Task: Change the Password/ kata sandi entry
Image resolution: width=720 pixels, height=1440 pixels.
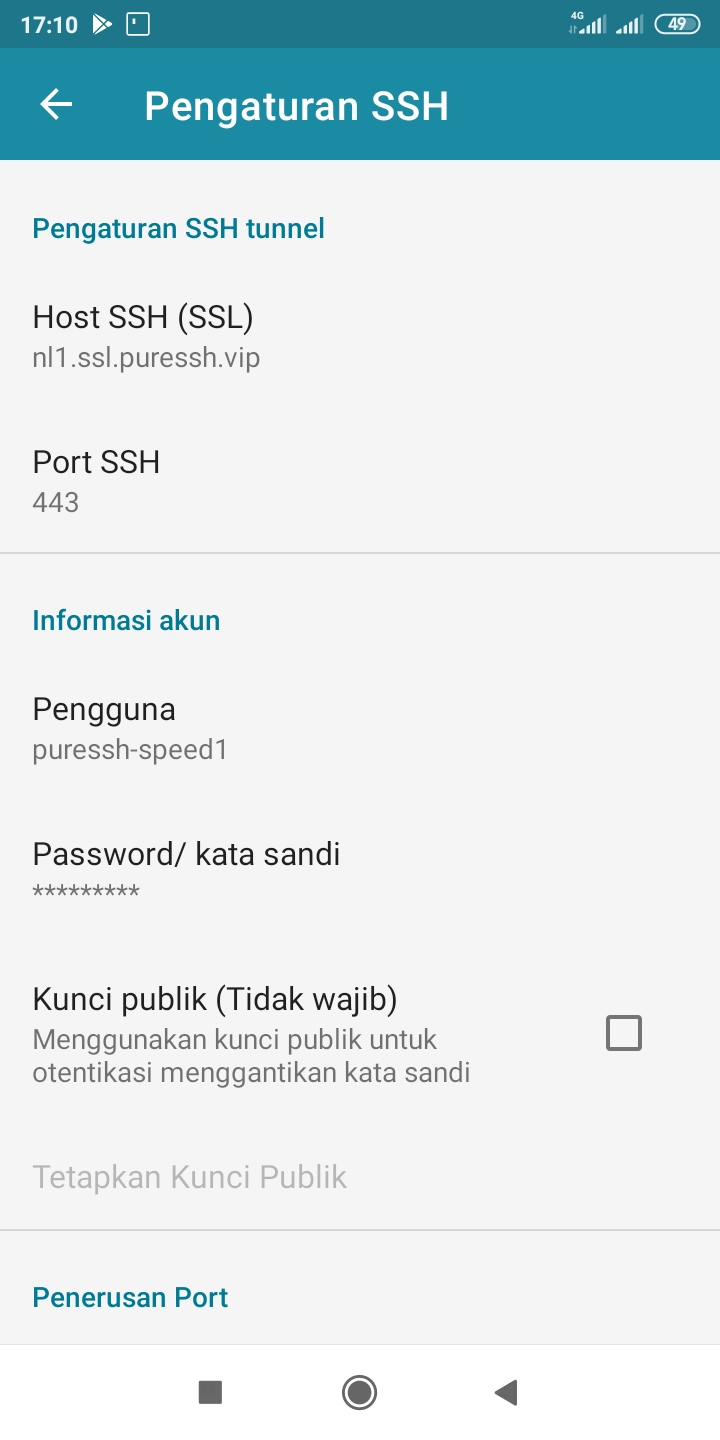Action: pyautogui.click(x=360, y=873)
